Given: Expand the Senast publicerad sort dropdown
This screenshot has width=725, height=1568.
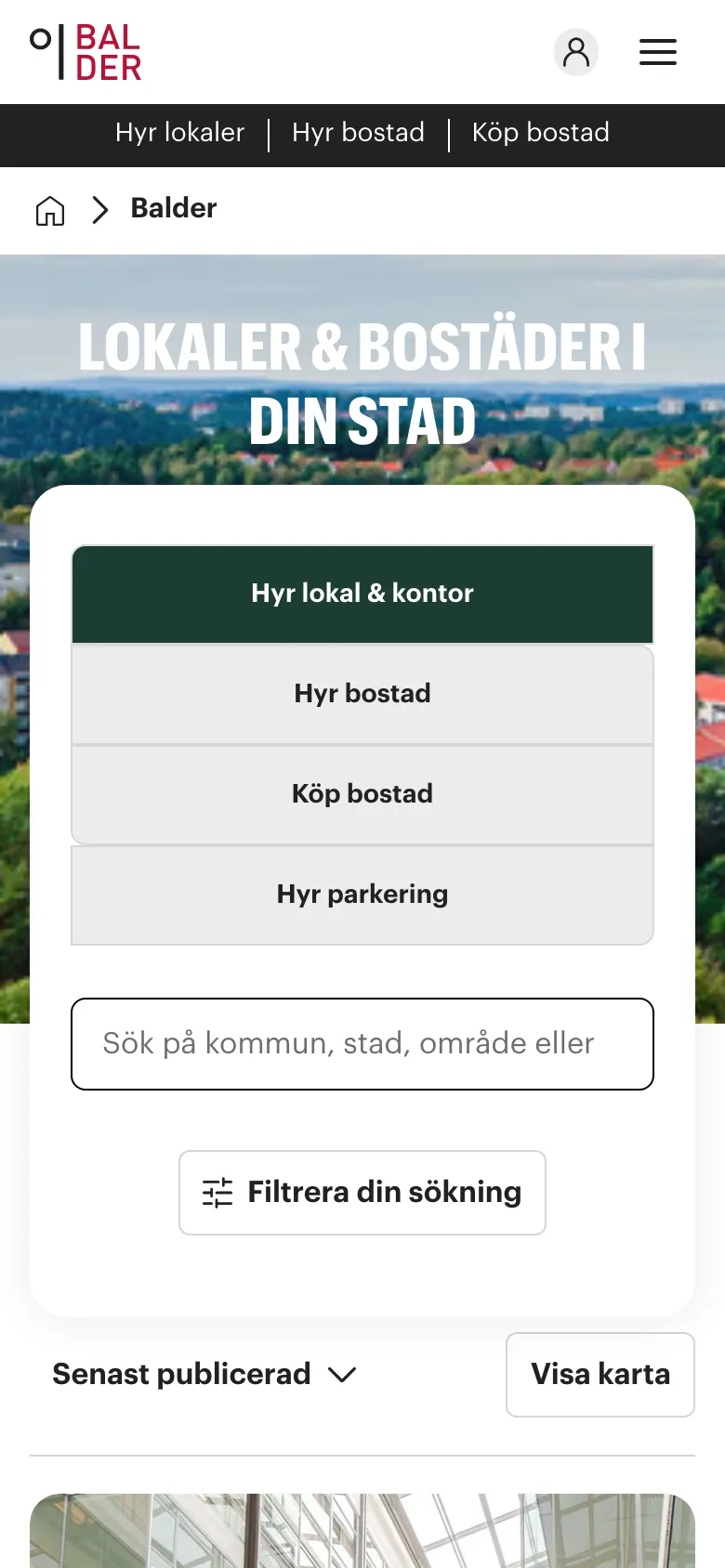Looking at the screenshot, I should tap(204, 1375).
